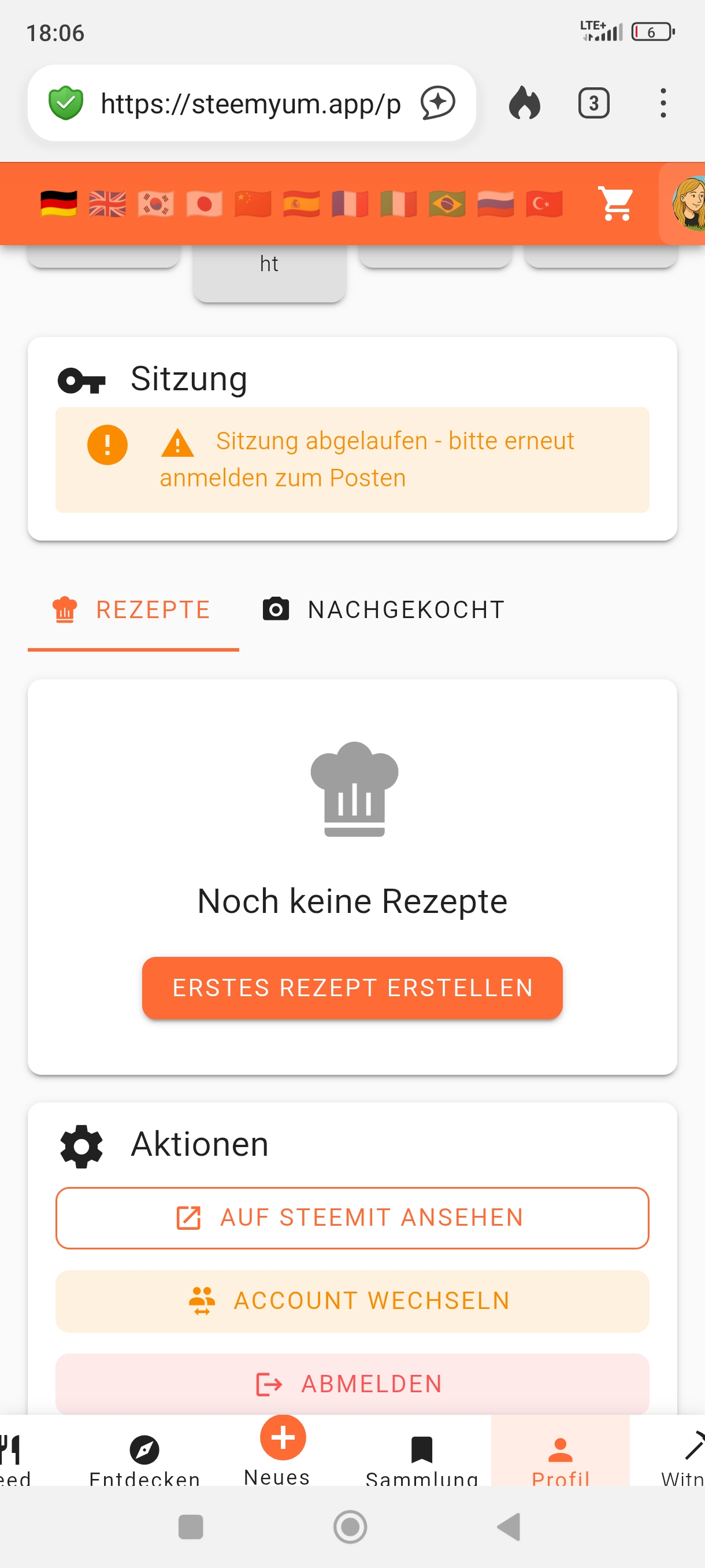Tap Account Wechseln
705x1568 pixels.
coord(352,1301)
